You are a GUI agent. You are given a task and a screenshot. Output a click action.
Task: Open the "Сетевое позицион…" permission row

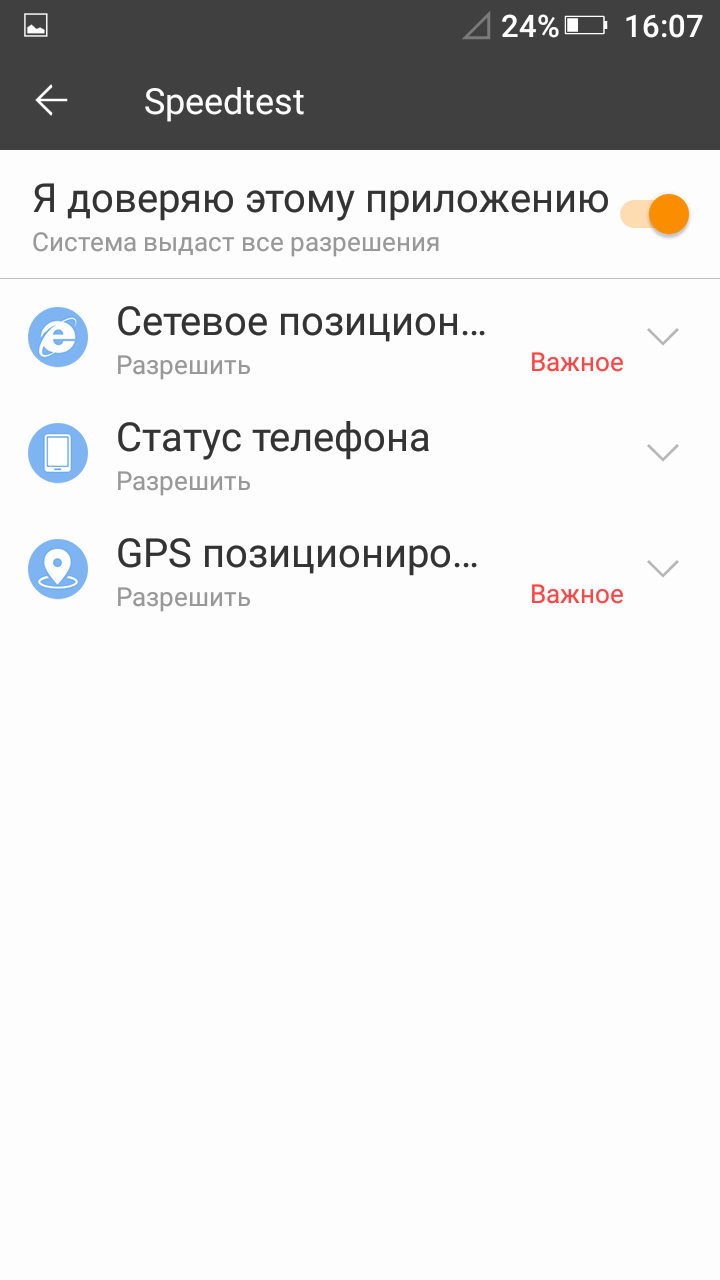(x=360, y=337)
